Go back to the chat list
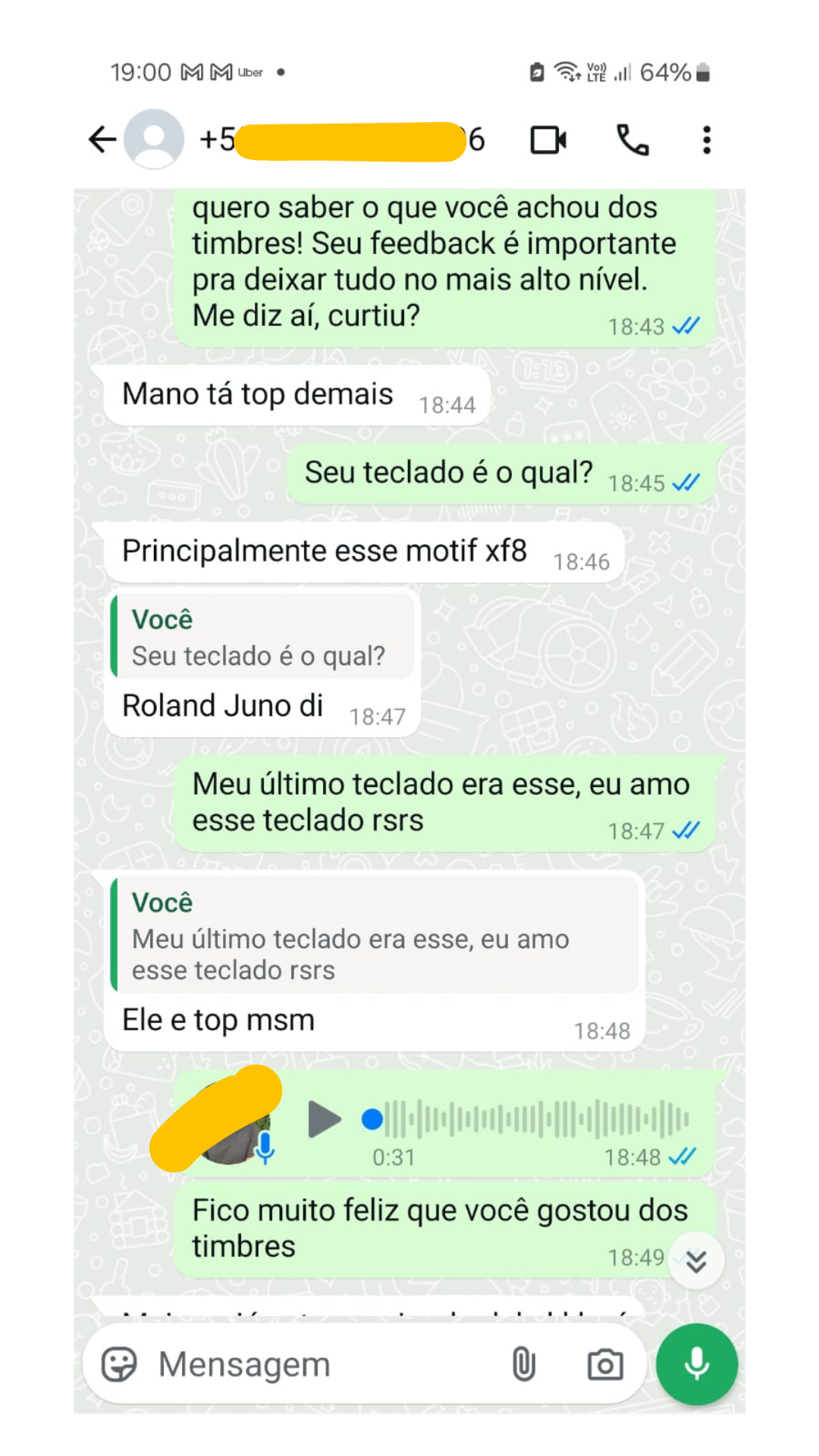 pos(102,140)
